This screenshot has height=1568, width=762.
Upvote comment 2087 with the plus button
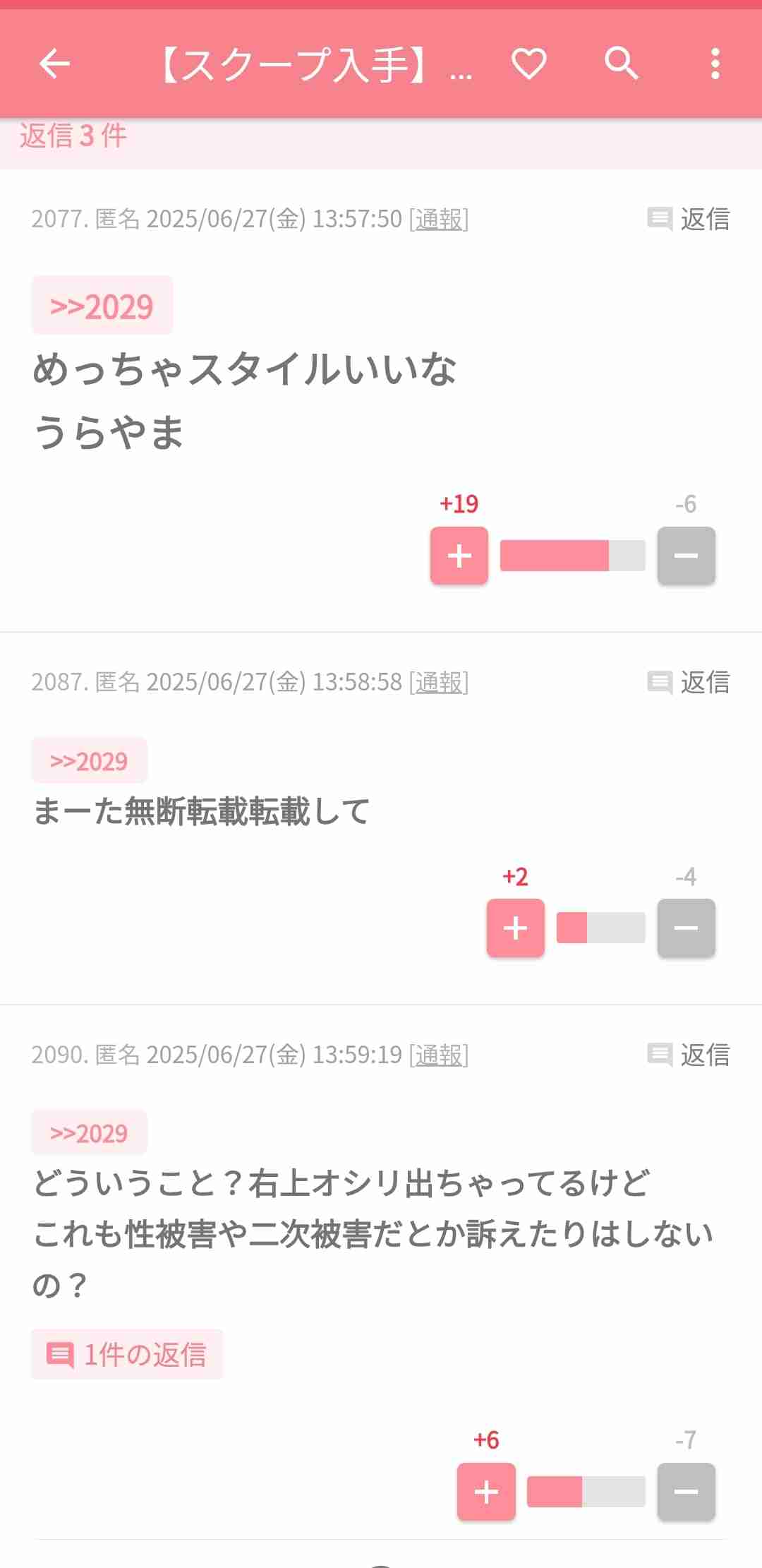[x=516, y=928]
